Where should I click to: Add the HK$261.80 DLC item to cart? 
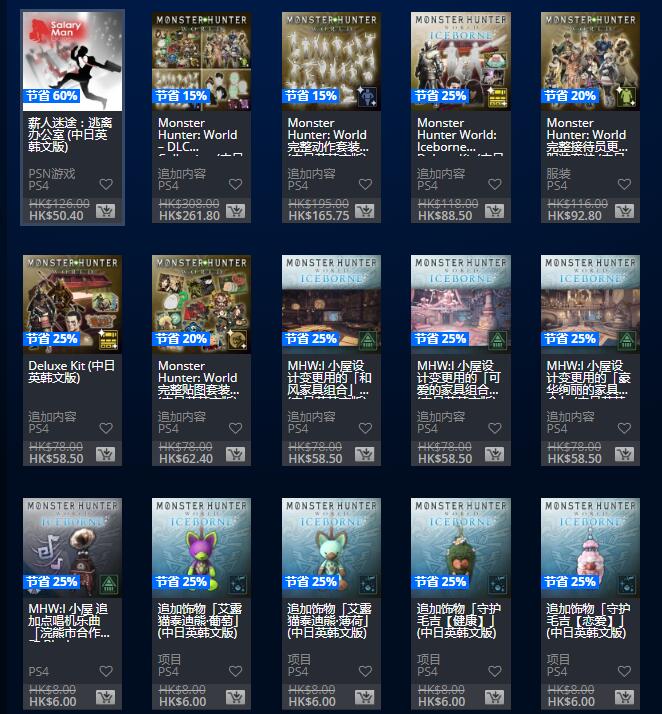(x=235, y=211)
